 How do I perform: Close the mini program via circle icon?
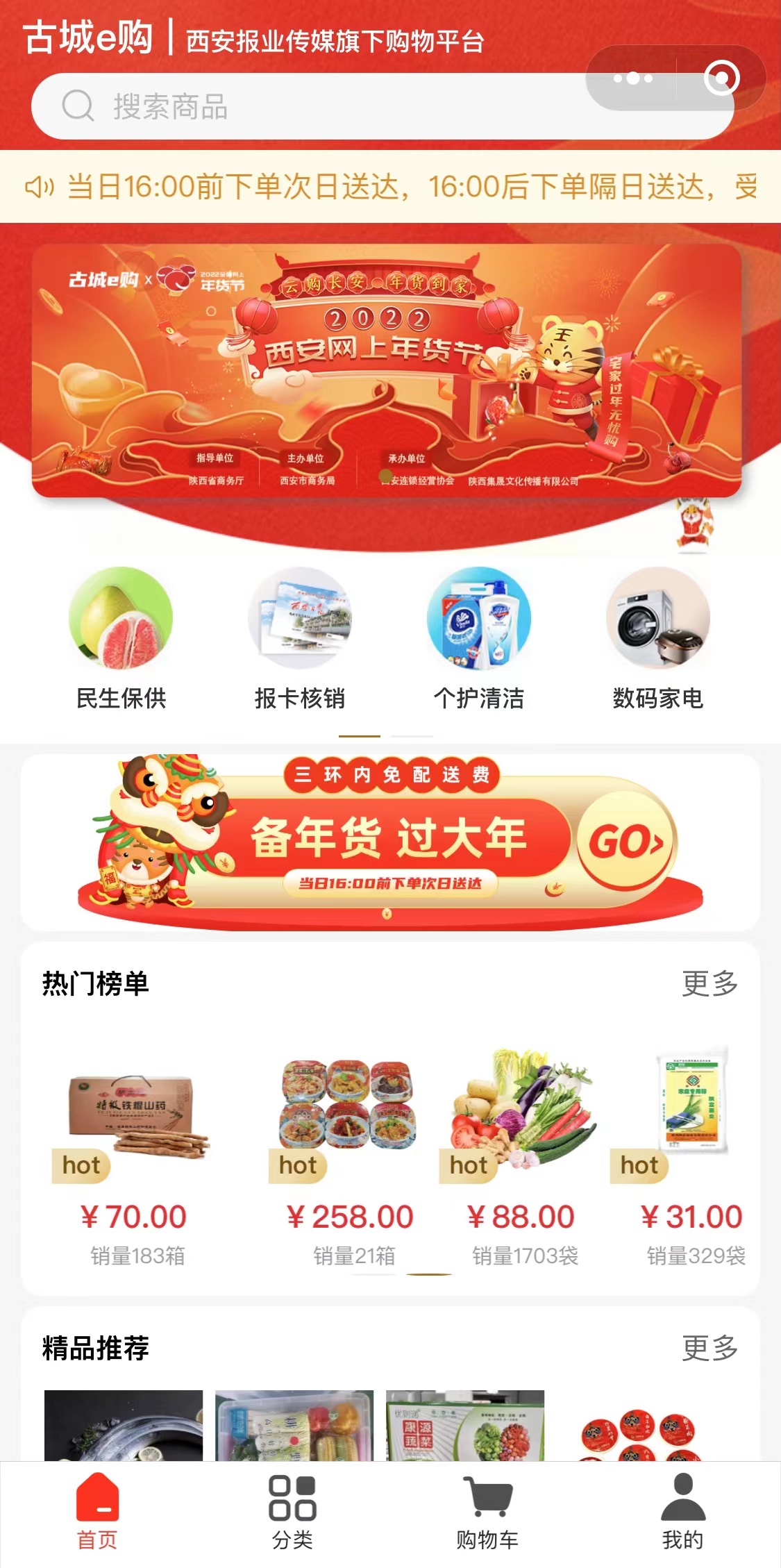tap(721, 78)
